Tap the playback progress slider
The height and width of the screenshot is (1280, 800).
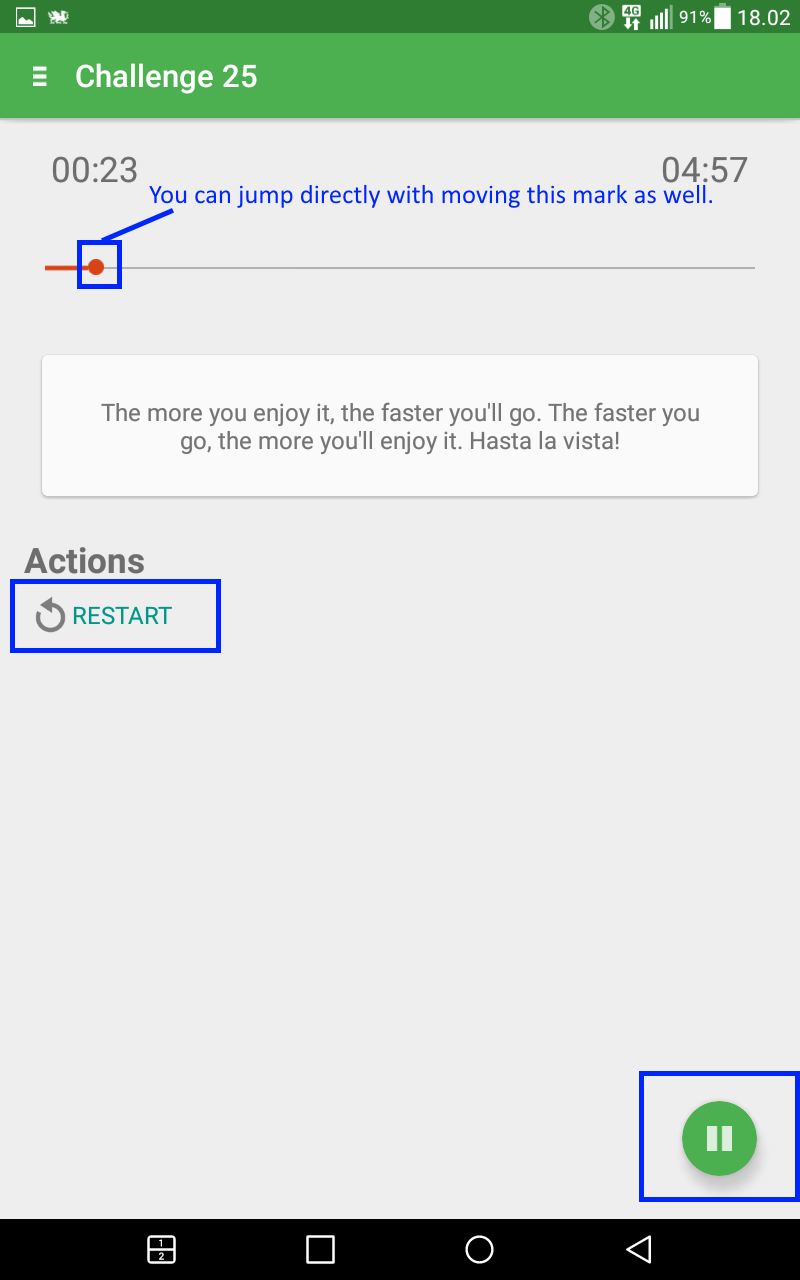tap(400, 268)
